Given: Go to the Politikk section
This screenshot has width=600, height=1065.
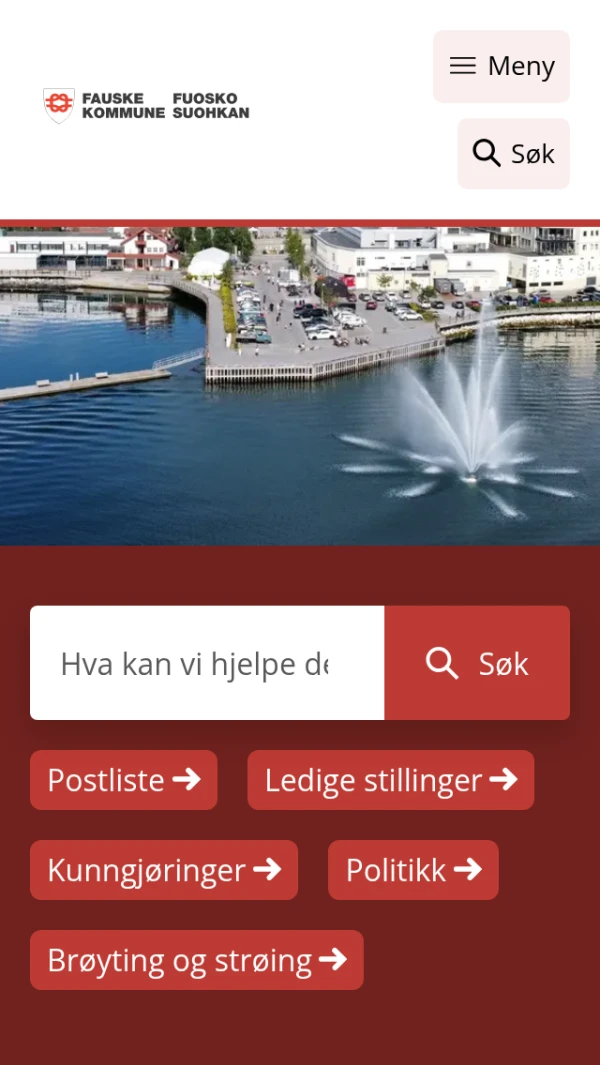Looking at the screenshot, I should (413, 870).
